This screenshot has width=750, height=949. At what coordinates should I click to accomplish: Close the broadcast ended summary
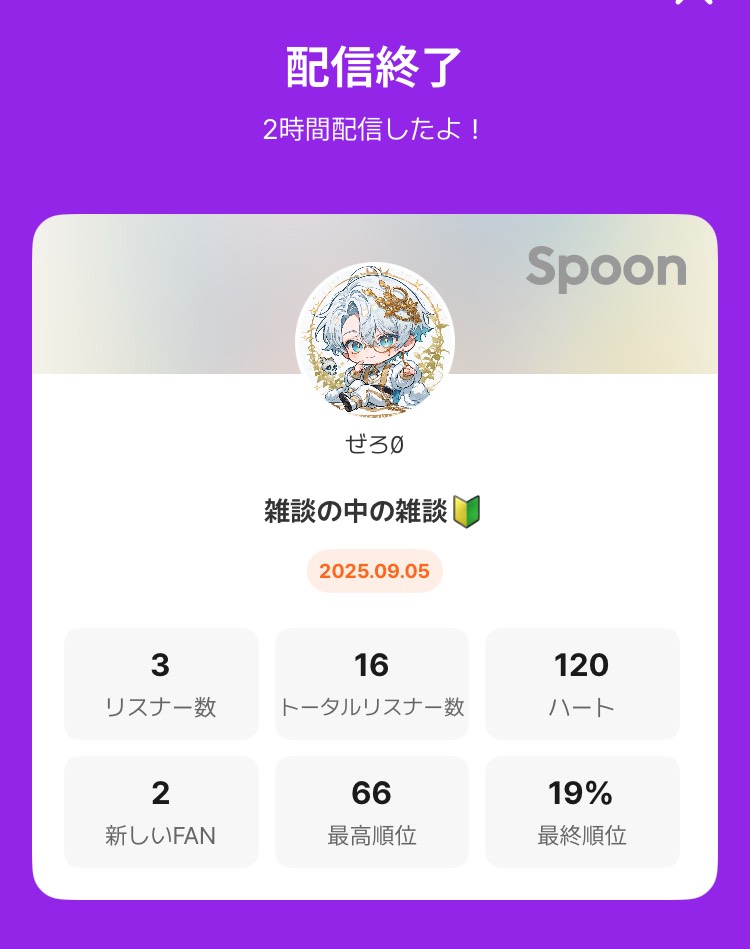tap(694, 3)
